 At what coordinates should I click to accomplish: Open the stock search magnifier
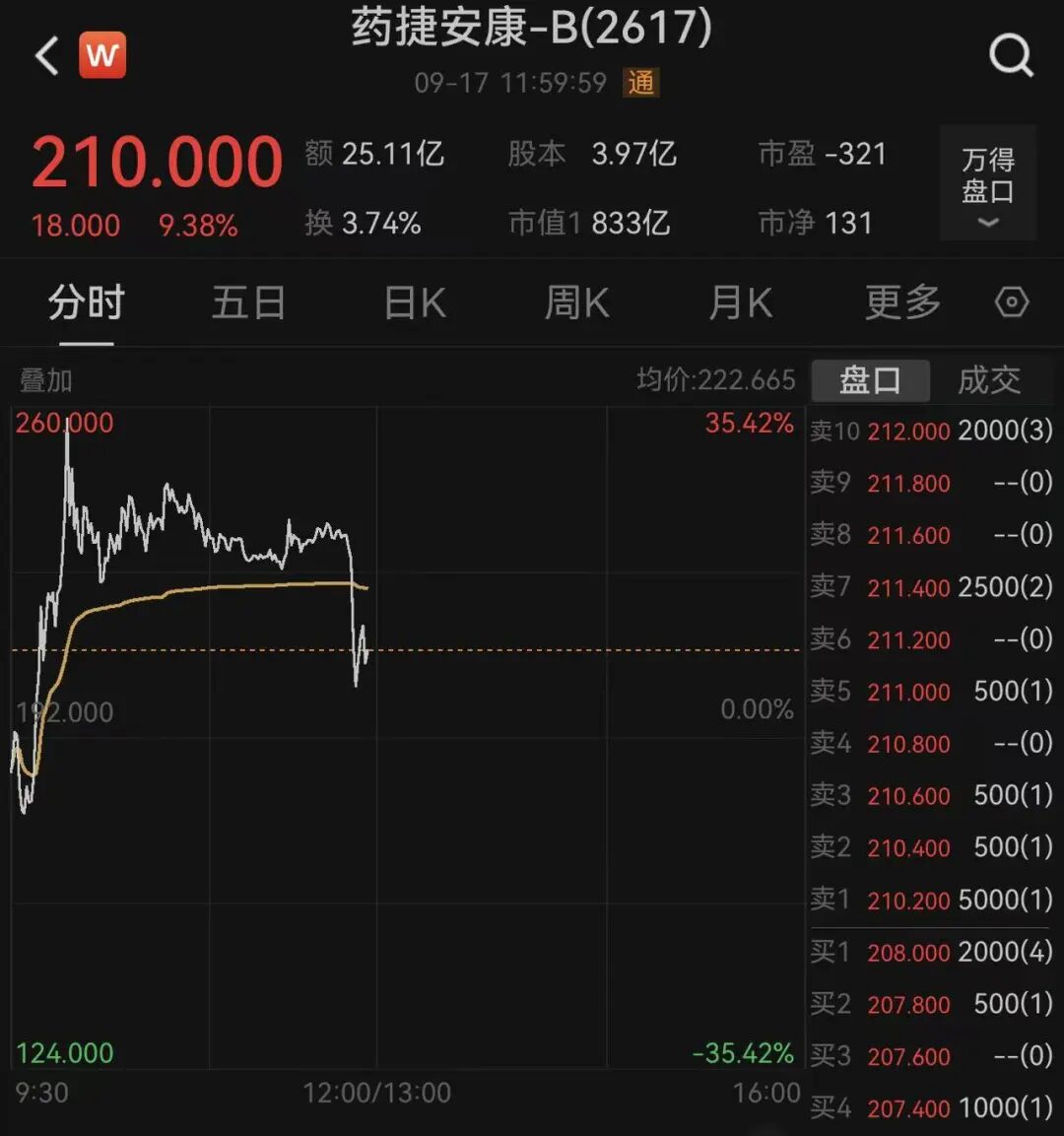1011,56
